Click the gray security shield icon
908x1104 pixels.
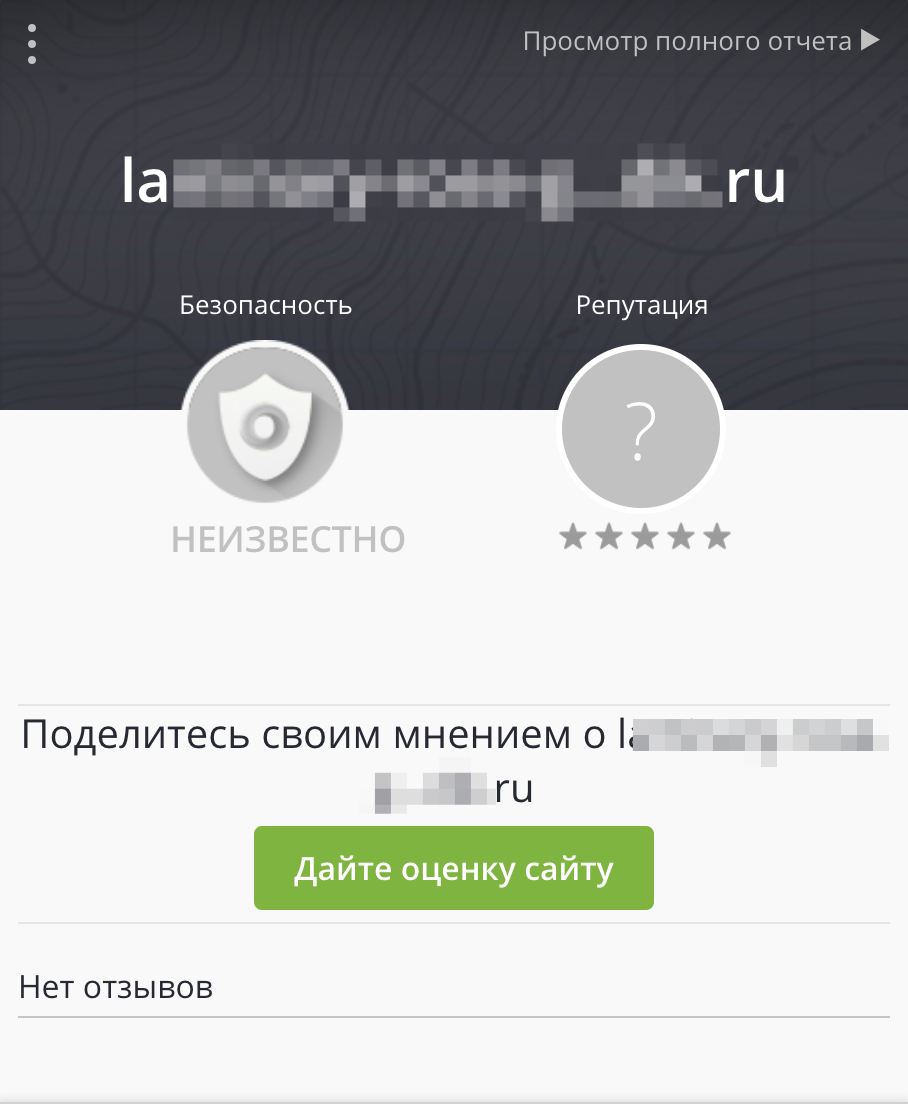point(265,424)
